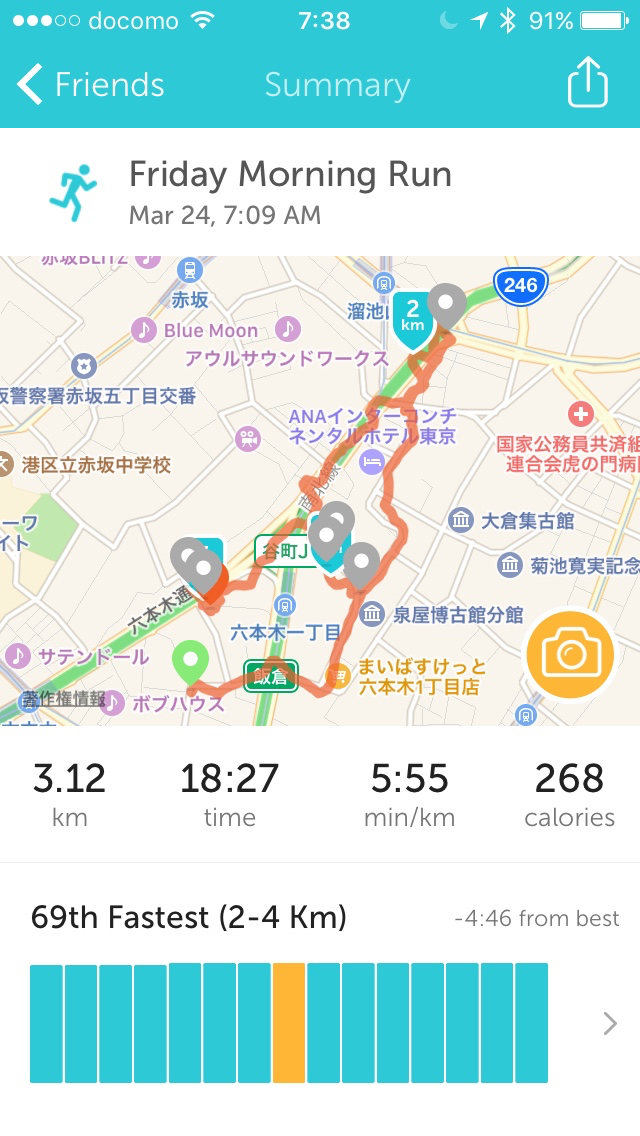Screen dimensions: 640x1136
Task: Share this run summary
Action: click(x=588, y=84)
